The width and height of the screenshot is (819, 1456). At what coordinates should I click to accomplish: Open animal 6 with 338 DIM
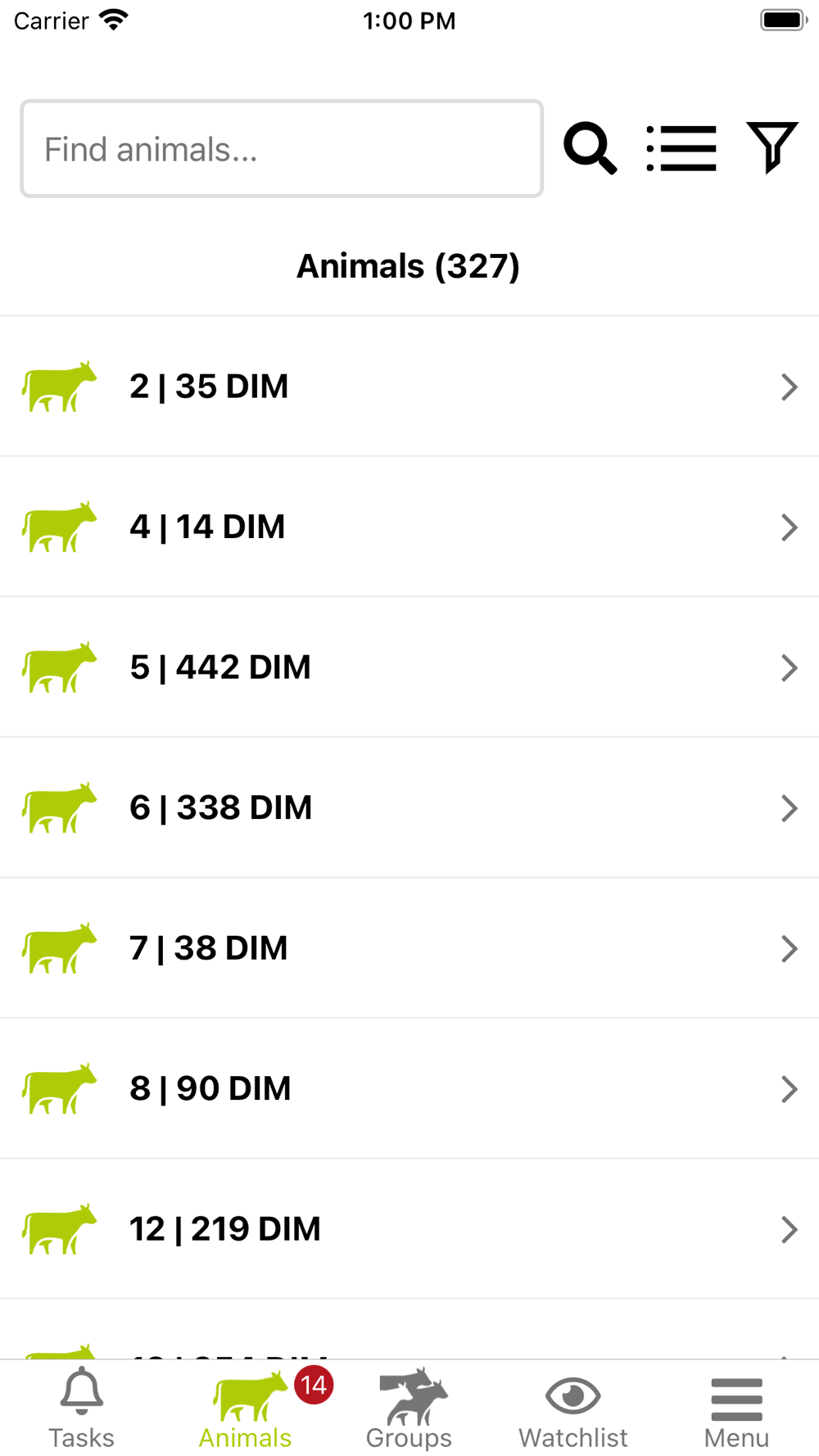pos(409,807)
